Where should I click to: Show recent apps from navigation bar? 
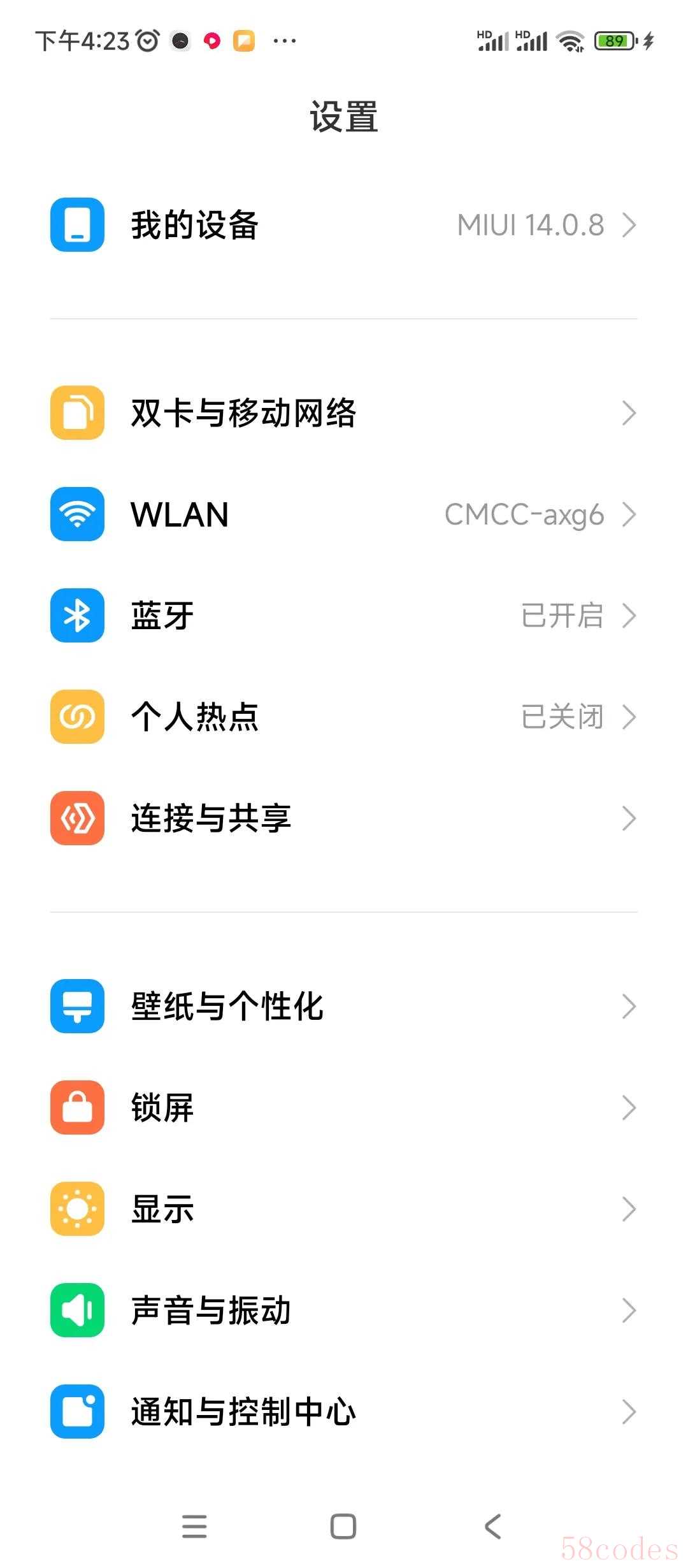click(x=194, y=1526)
